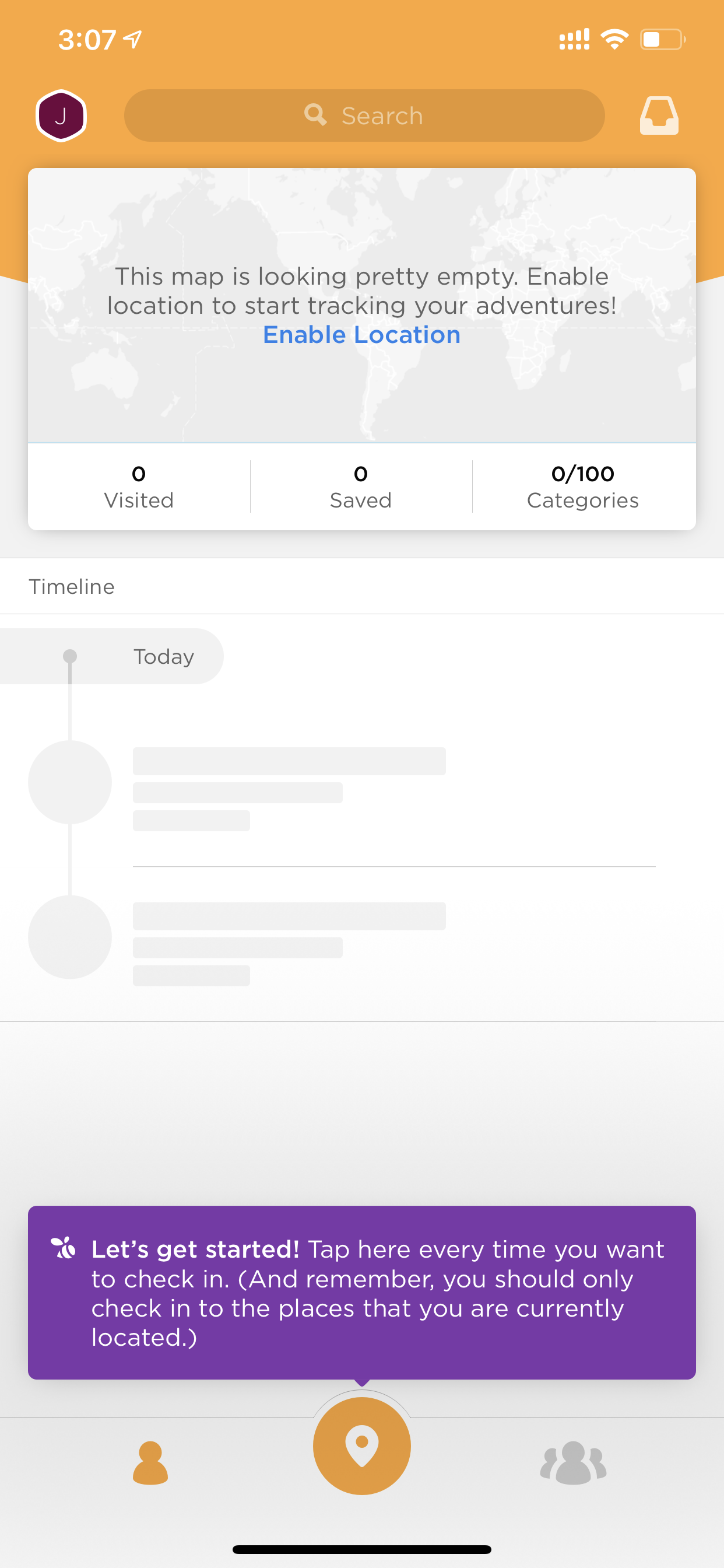View Visited places count
The image size is (724, 1568).
139,487
